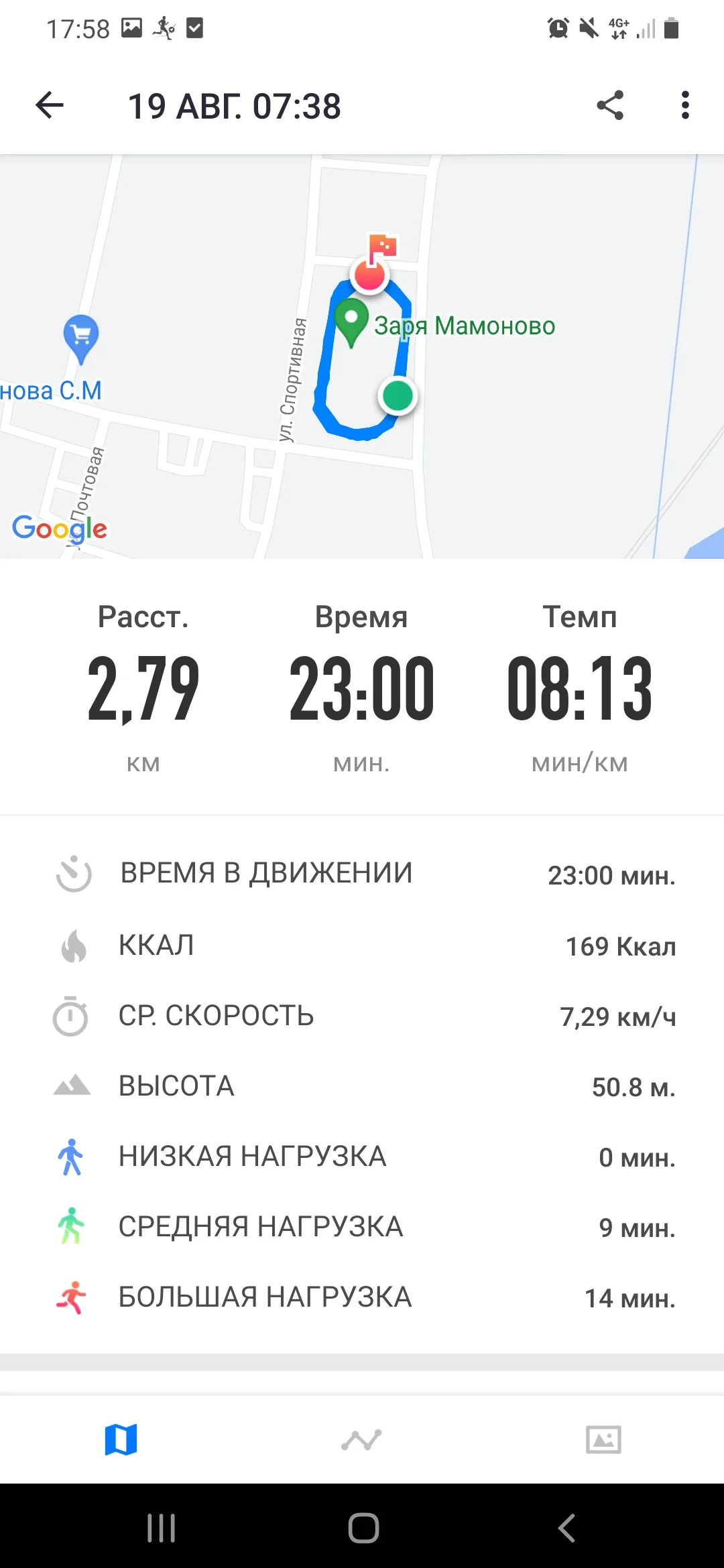Viewport: 724px width, 1568px height.
Task: Tap the green start marker on route
Action: (398, 396)
